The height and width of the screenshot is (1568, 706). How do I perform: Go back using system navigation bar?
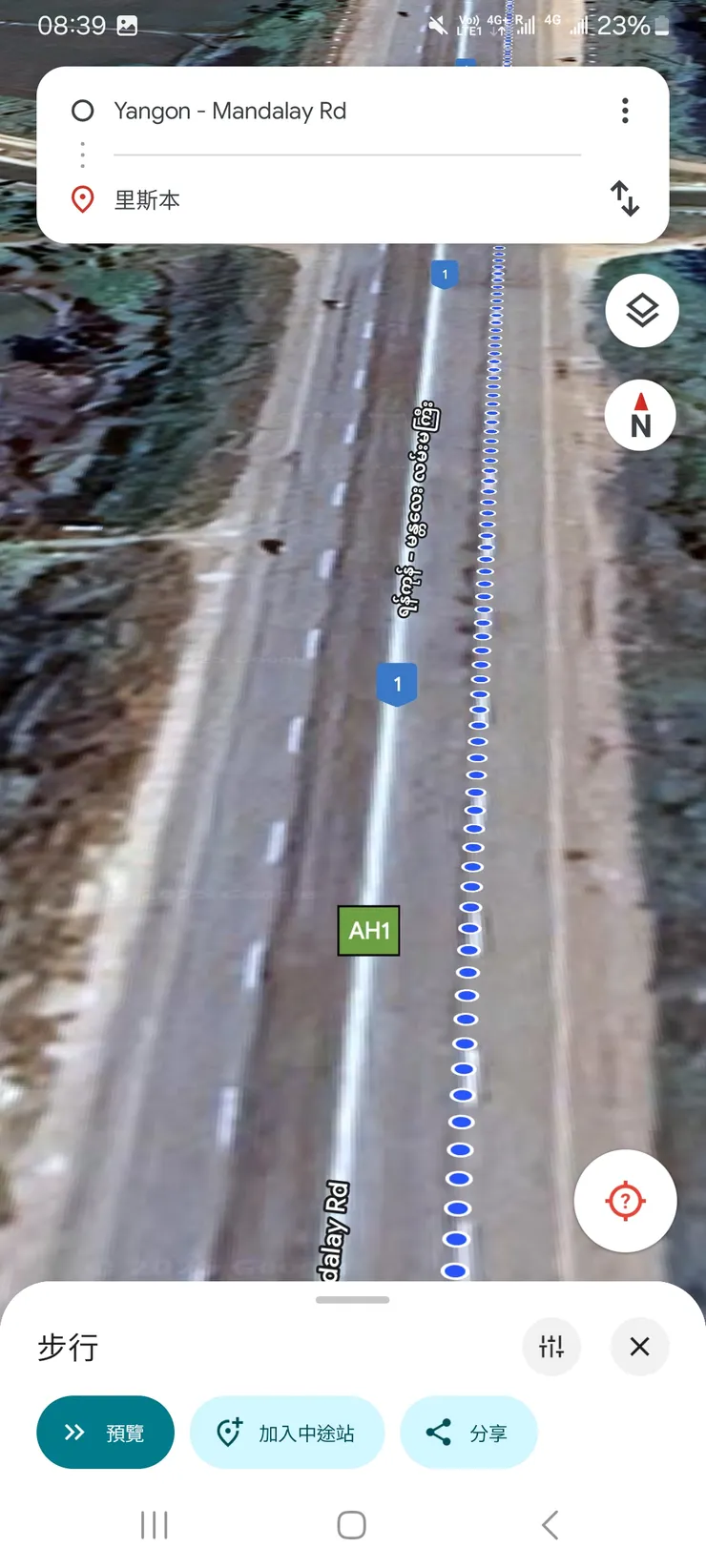click(550, 1525)
